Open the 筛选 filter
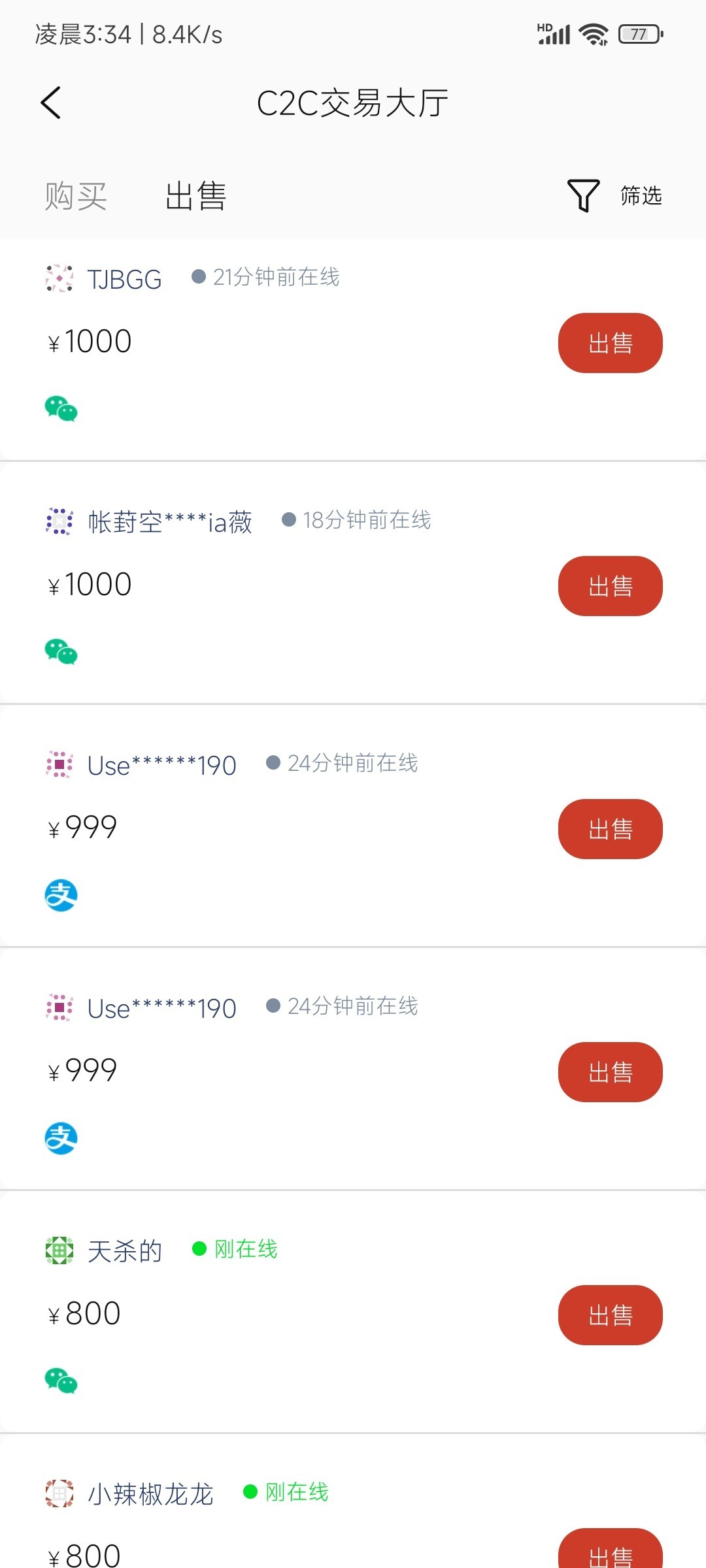706x1568 pixels. [614, 195]
